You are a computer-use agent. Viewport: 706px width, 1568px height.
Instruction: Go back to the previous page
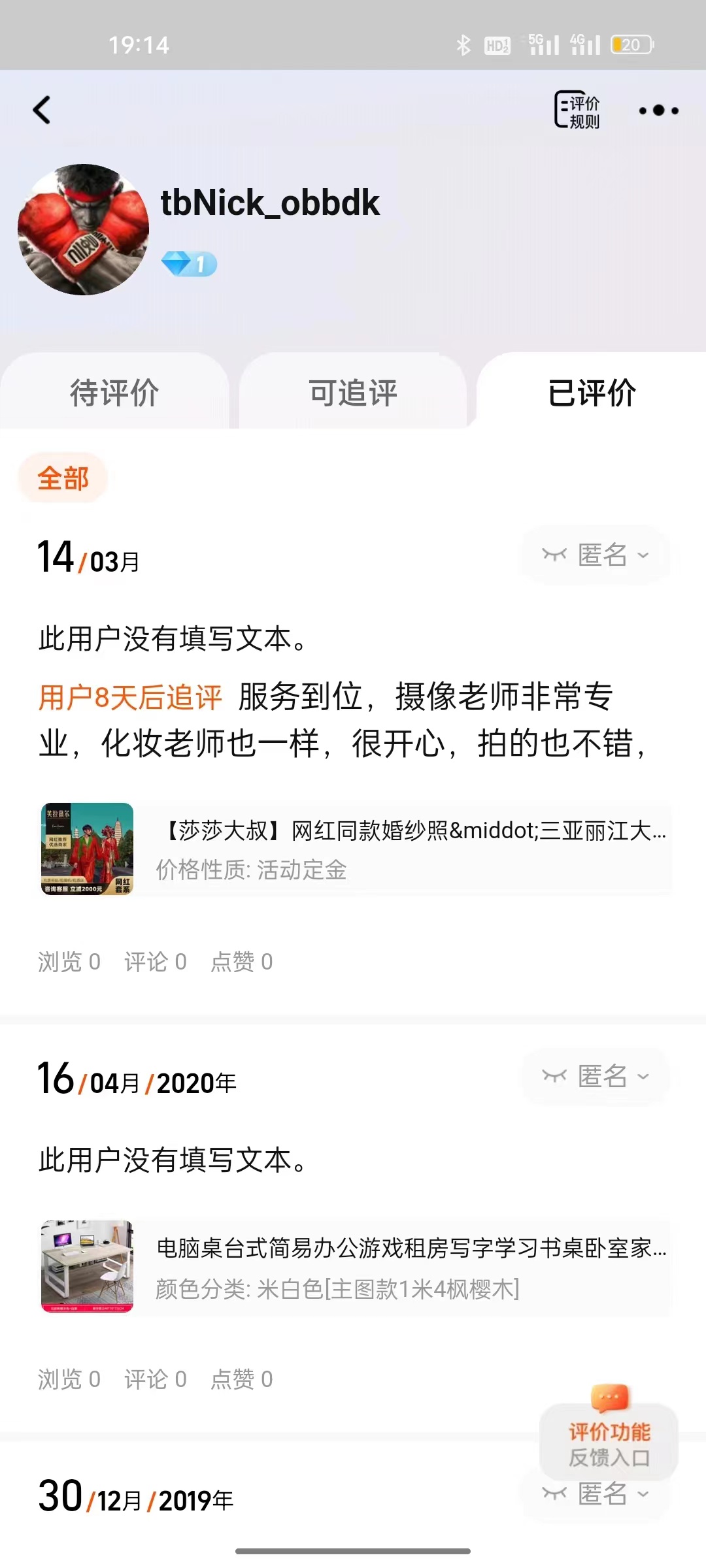coord(42,110)
